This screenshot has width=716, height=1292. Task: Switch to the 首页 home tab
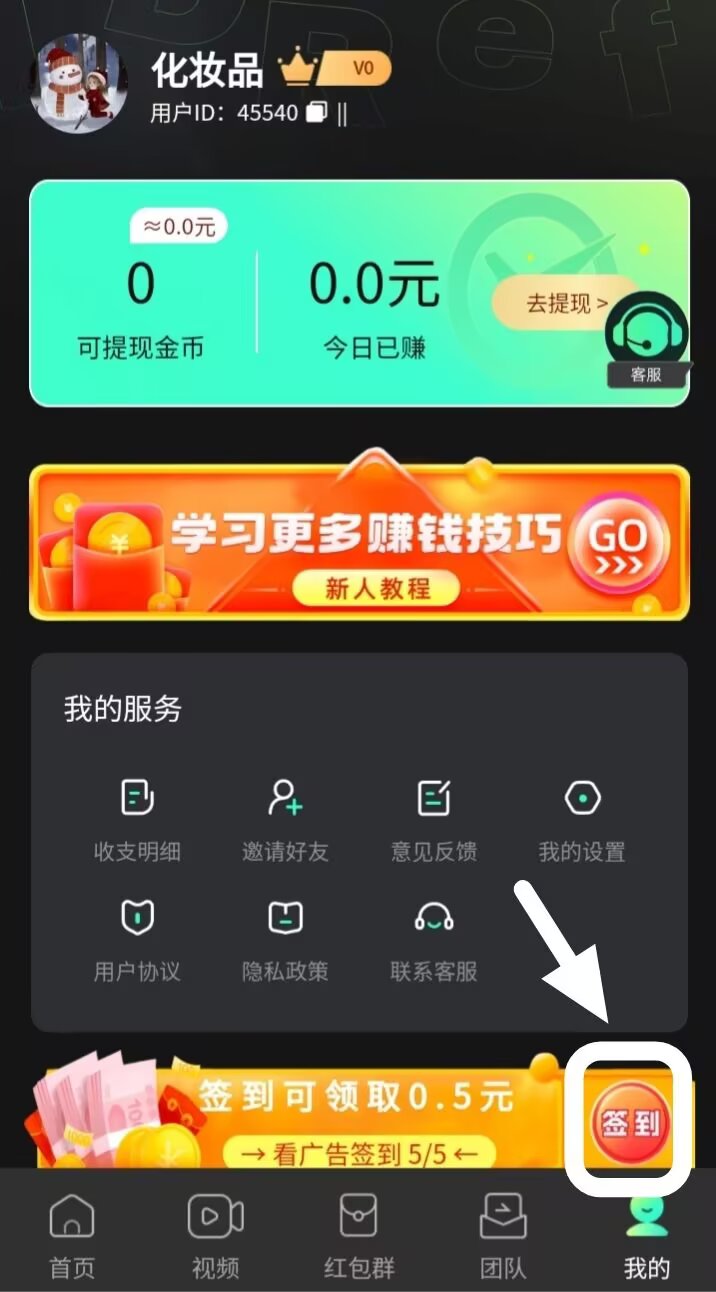72,1237
